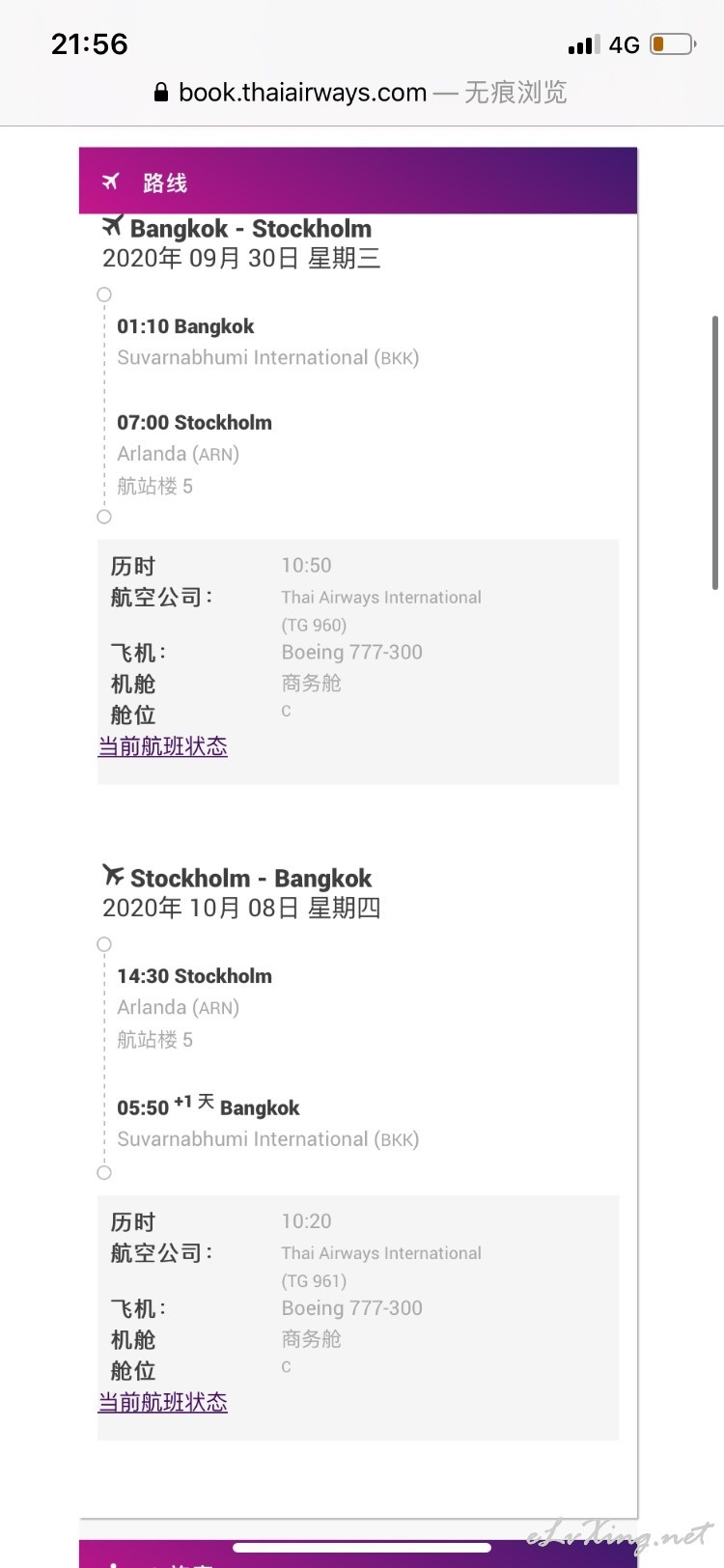Image resolution: width=724 pixels, height=1568 pixels.
Task: Open 当前航班状态 link for flight TG 961
Action: tap(163, 1402)
